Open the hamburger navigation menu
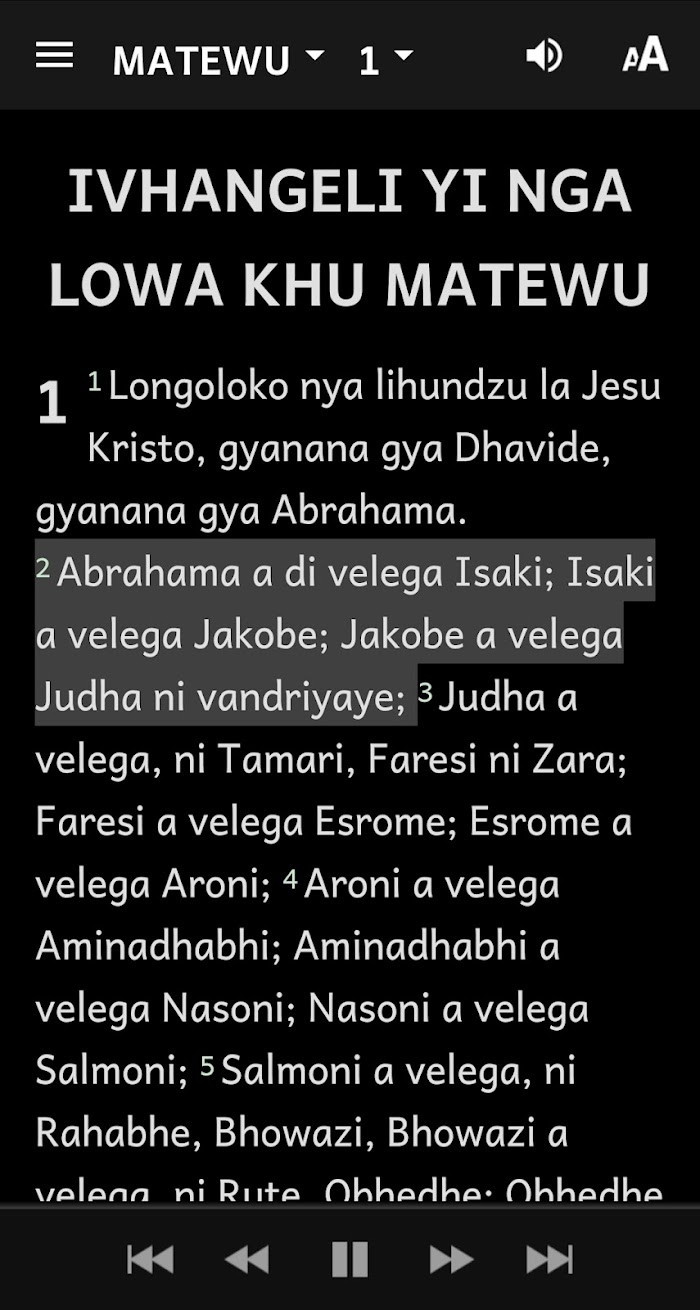This screenshot has height=1310, width=700. click(54, 56)
